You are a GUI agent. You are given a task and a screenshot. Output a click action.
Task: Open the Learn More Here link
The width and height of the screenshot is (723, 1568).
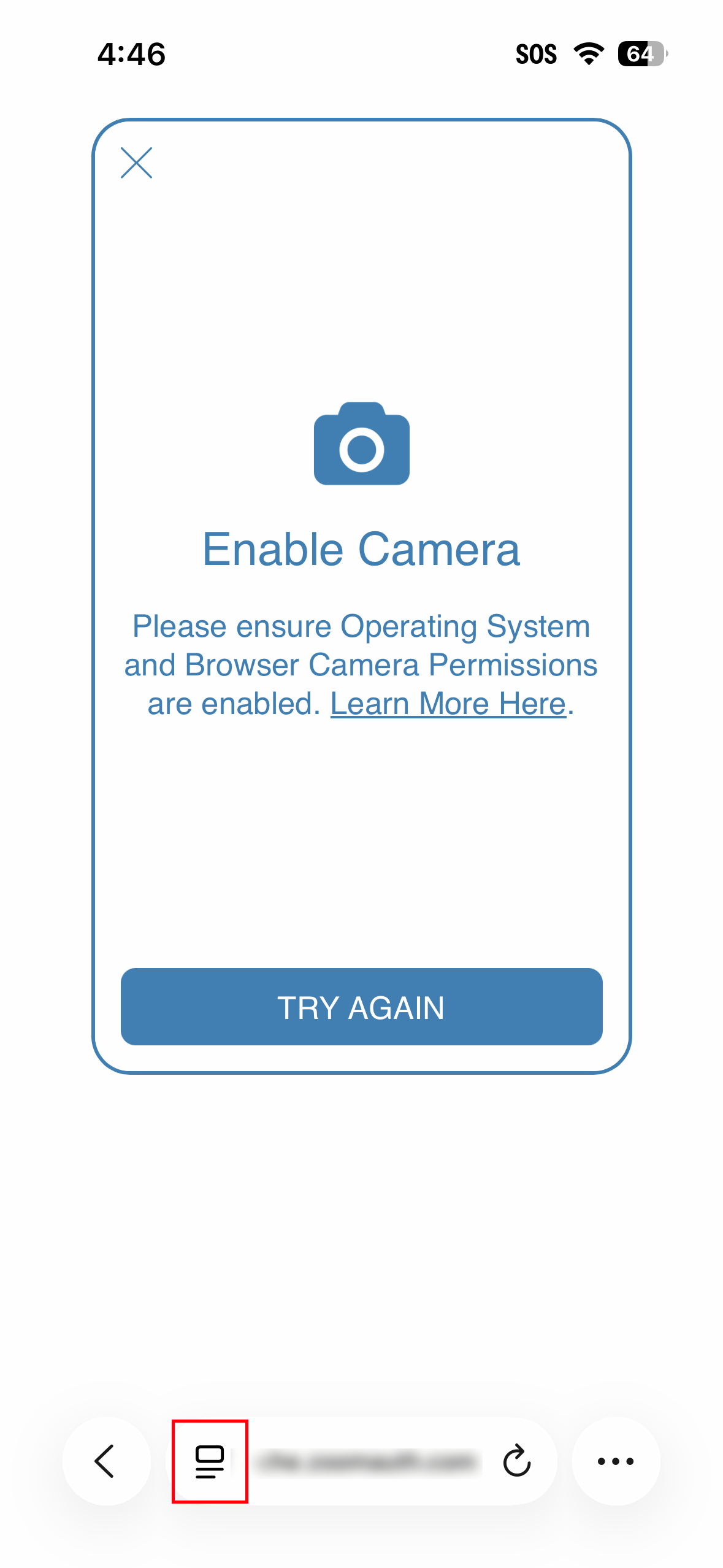pyautogui.click(x=448, y=704)
